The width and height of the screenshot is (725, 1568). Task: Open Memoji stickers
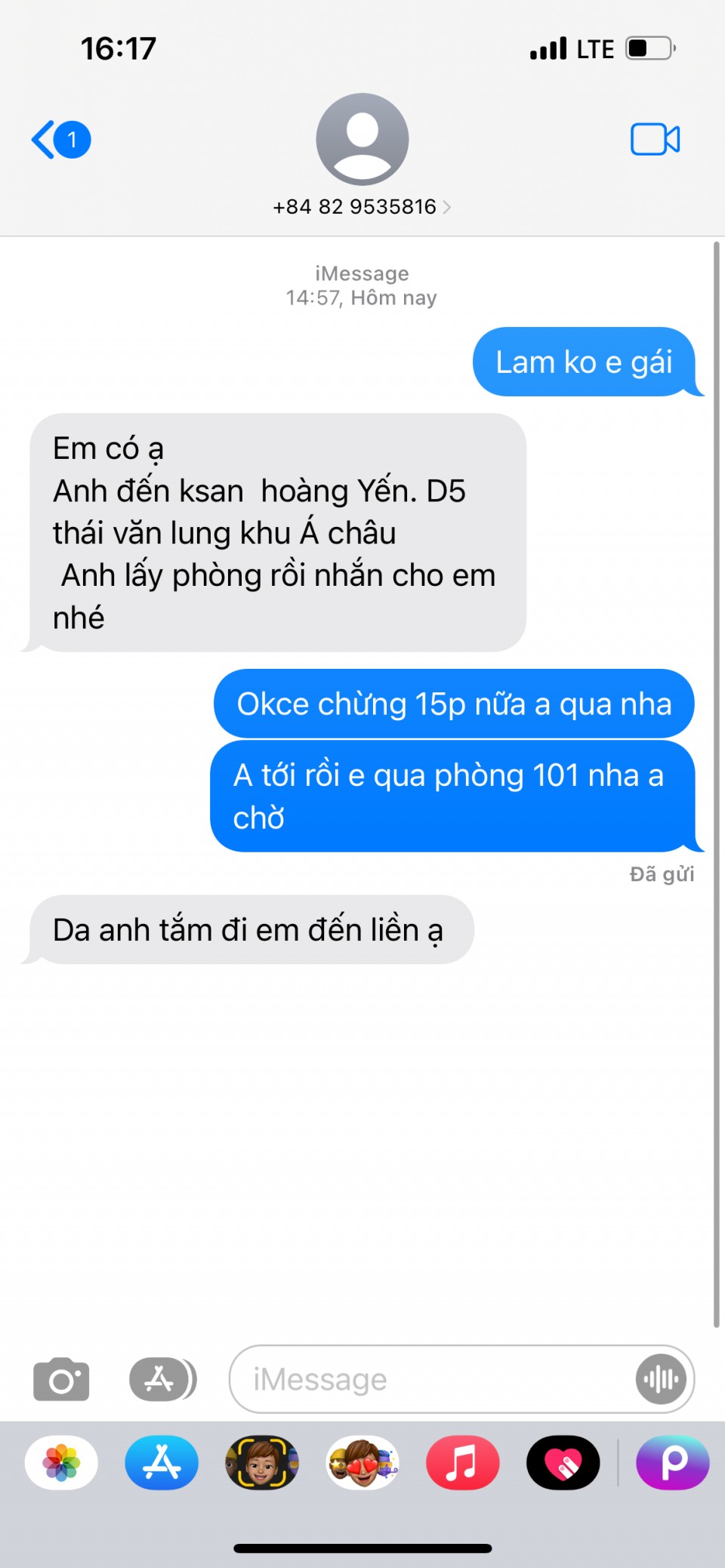(x=362, y=1462)
